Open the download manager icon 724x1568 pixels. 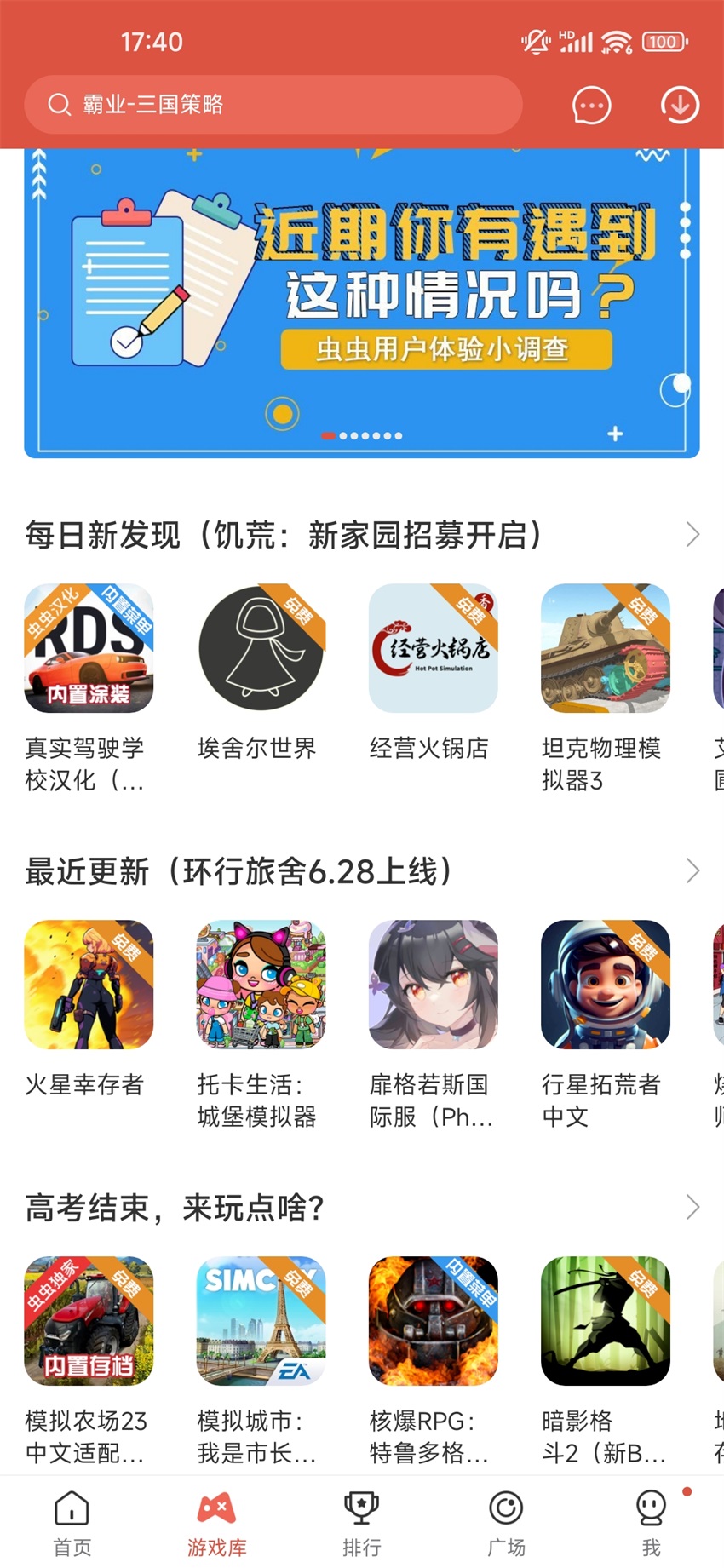679,106
